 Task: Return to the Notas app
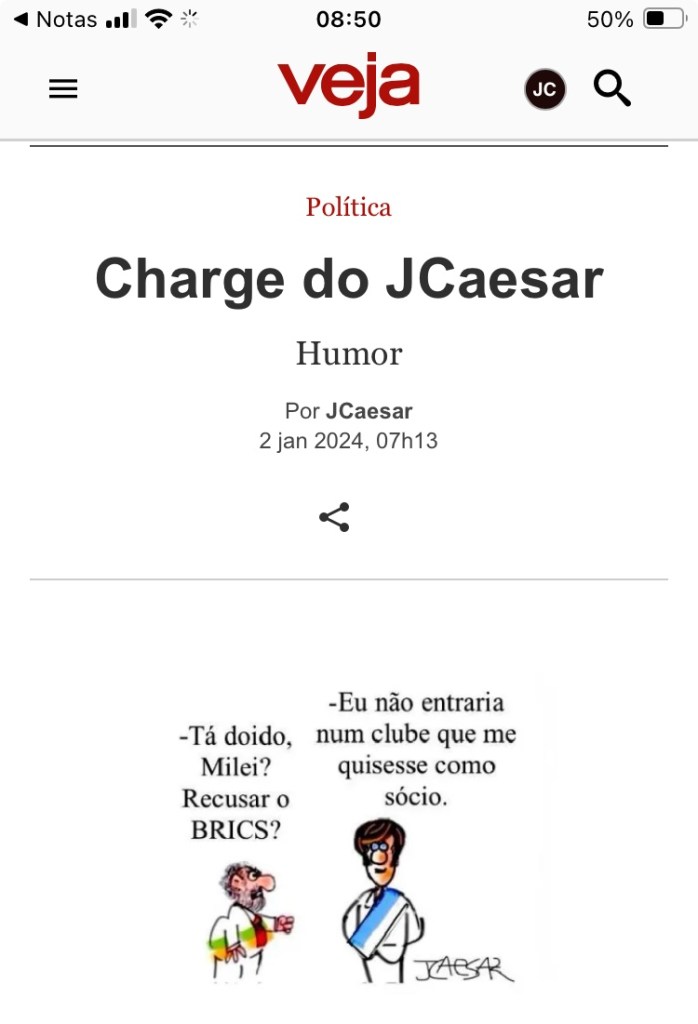[x=55, y=19]
